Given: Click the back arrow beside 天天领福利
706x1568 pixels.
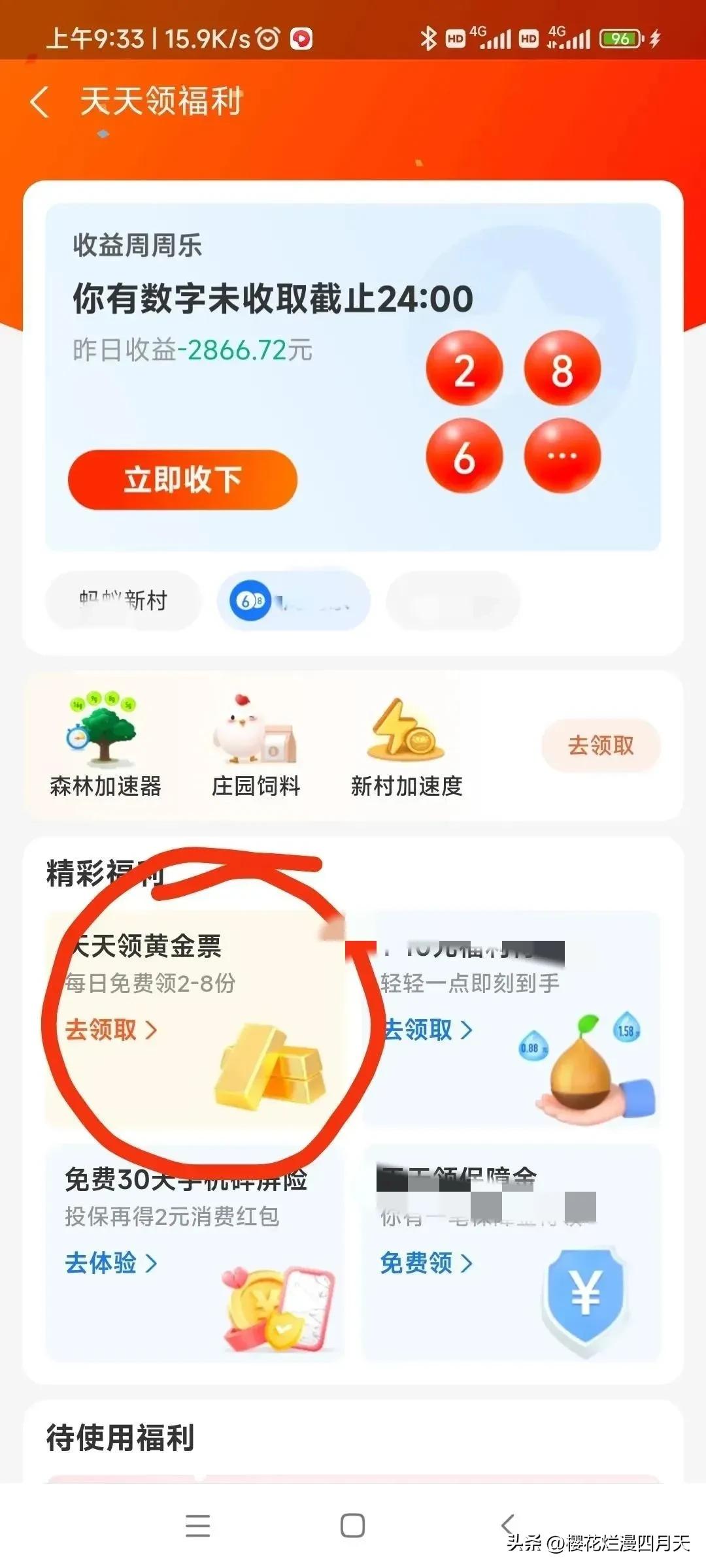Looking at the screenshot, I should coord(41,102).
